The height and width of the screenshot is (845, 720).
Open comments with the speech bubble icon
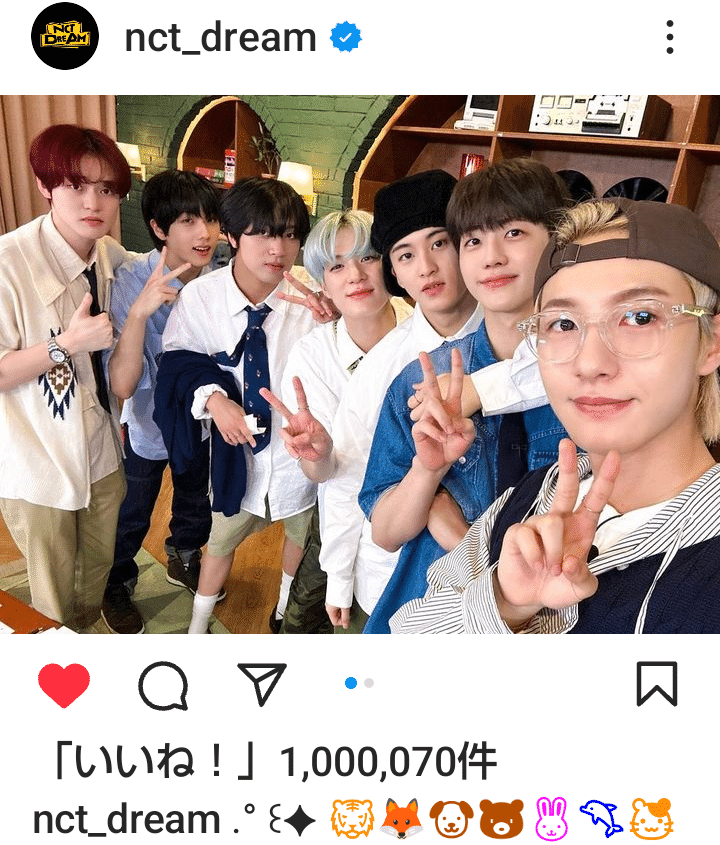tap(163, 685)
